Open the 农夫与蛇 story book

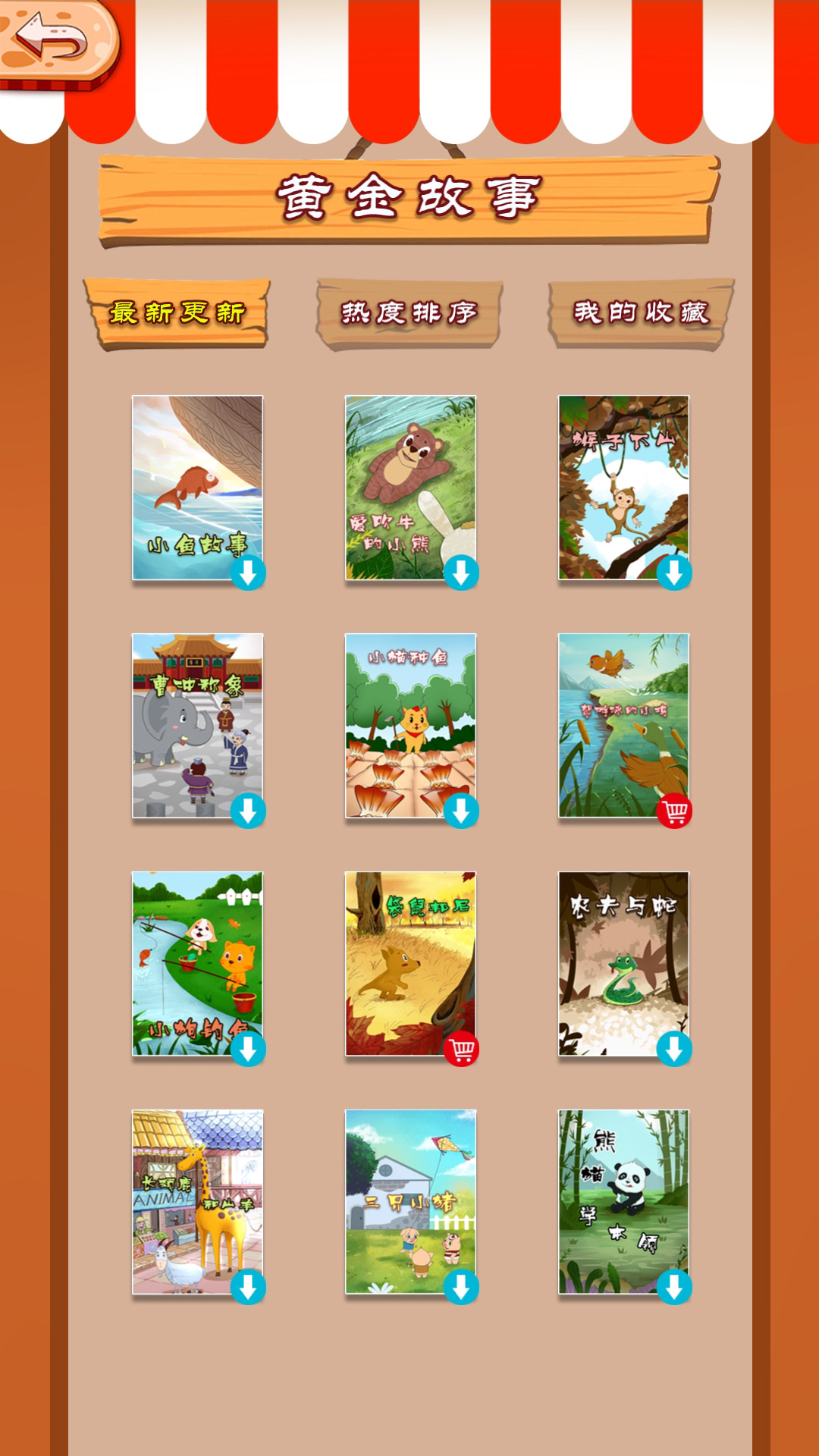click(x=623, y=964)
